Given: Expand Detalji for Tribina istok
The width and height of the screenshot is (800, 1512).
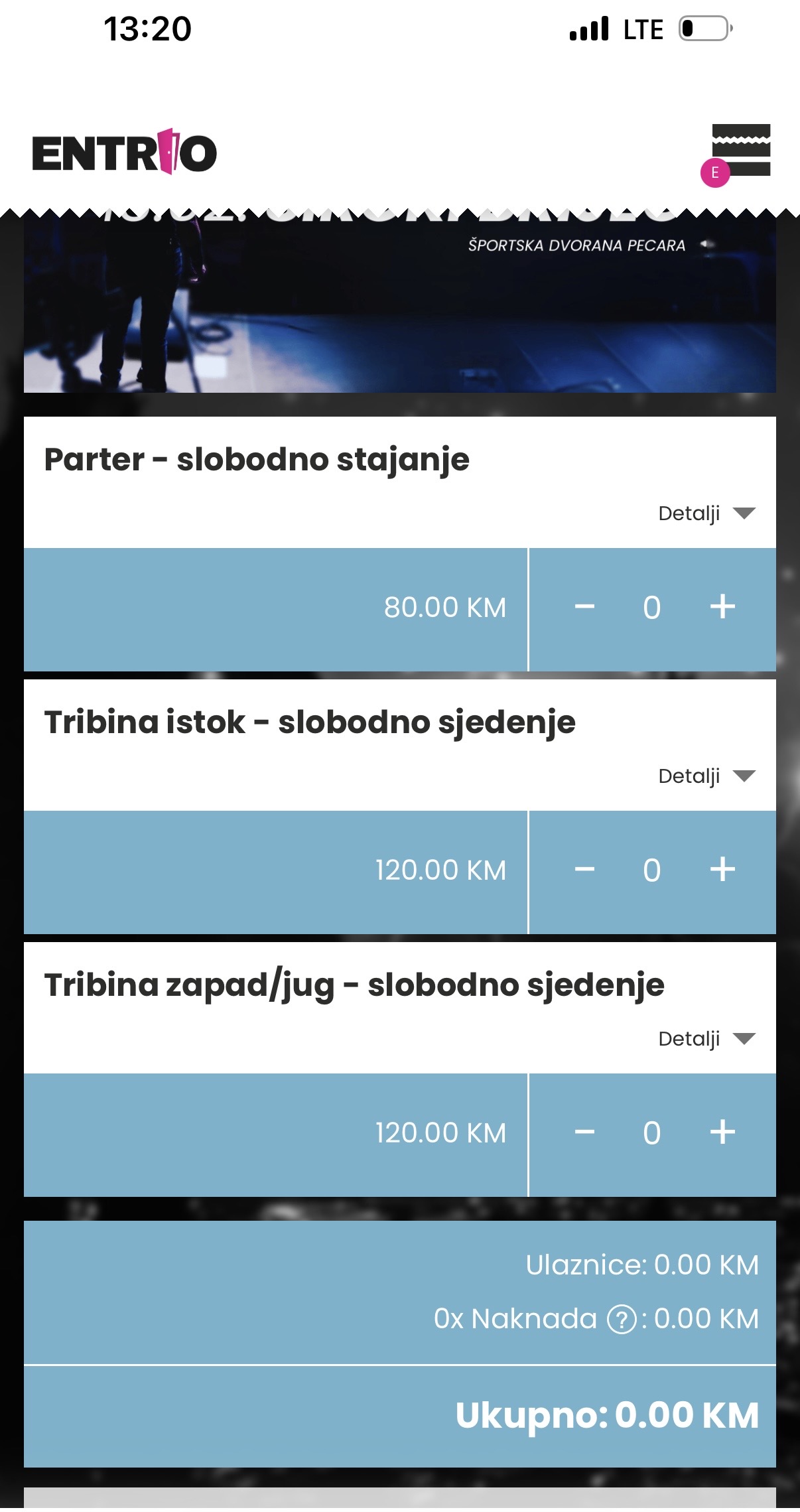Looking at the screenshot, I should click(x=706, y=776).
